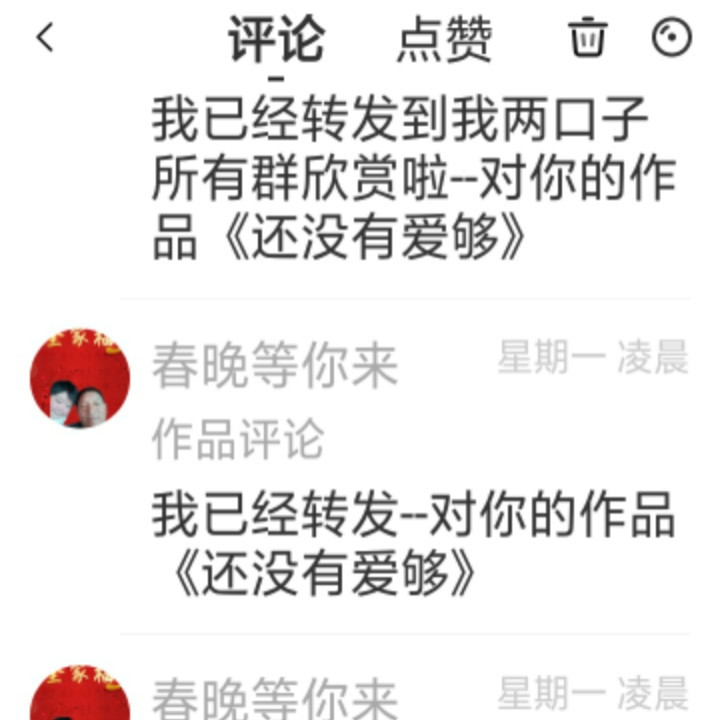720x720 pixels.
Task: Open 春晚等你来's comment 我已经转发
Action: [413, 544]
